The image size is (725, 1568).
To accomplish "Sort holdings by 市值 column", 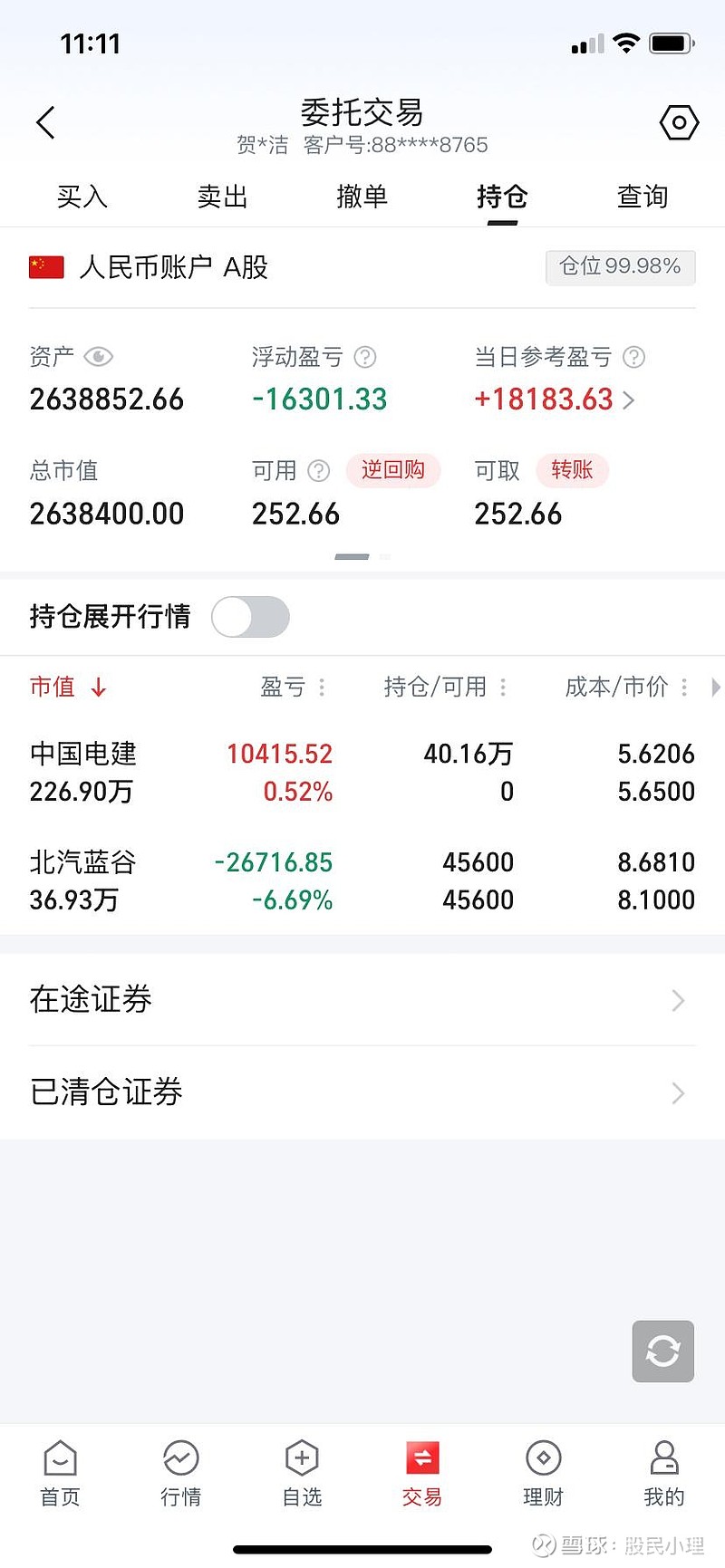I will pos(68,687).
